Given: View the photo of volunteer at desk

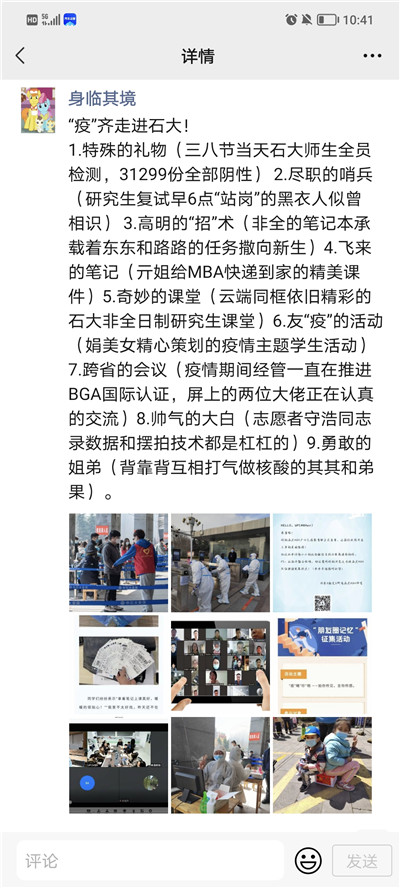Looking at the screenshot, I should tap(220, 766).
